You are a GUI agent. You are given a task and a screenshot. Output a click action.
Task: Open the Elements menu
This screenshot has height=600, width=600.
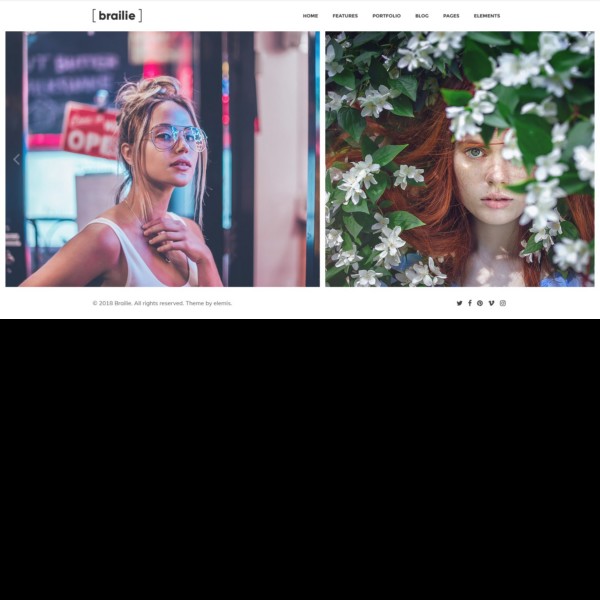[487, 16]
